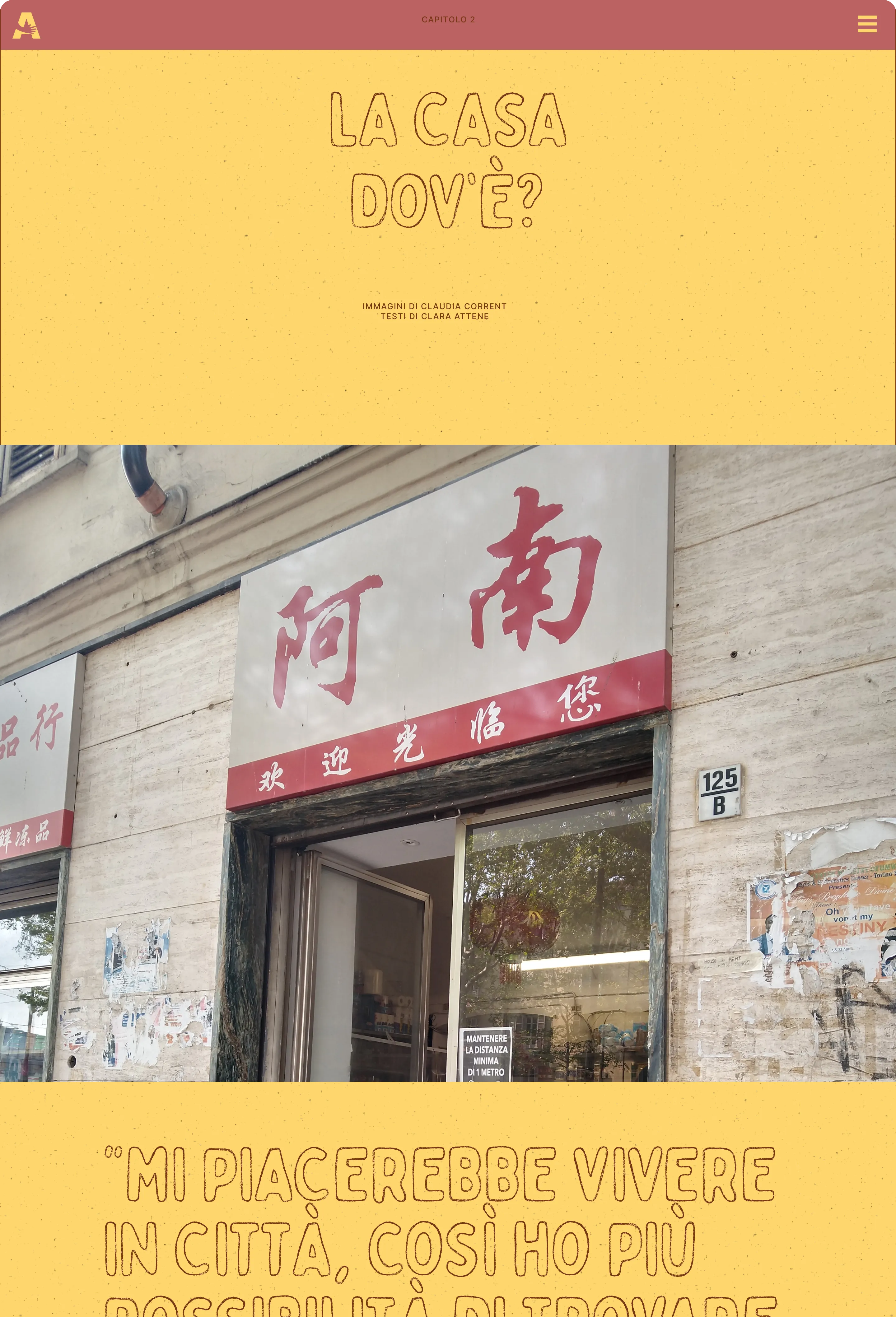Tap the A logo to go home
This screenshot has height=1317, width=896.
pyautogui.click(x=26, y=26)
